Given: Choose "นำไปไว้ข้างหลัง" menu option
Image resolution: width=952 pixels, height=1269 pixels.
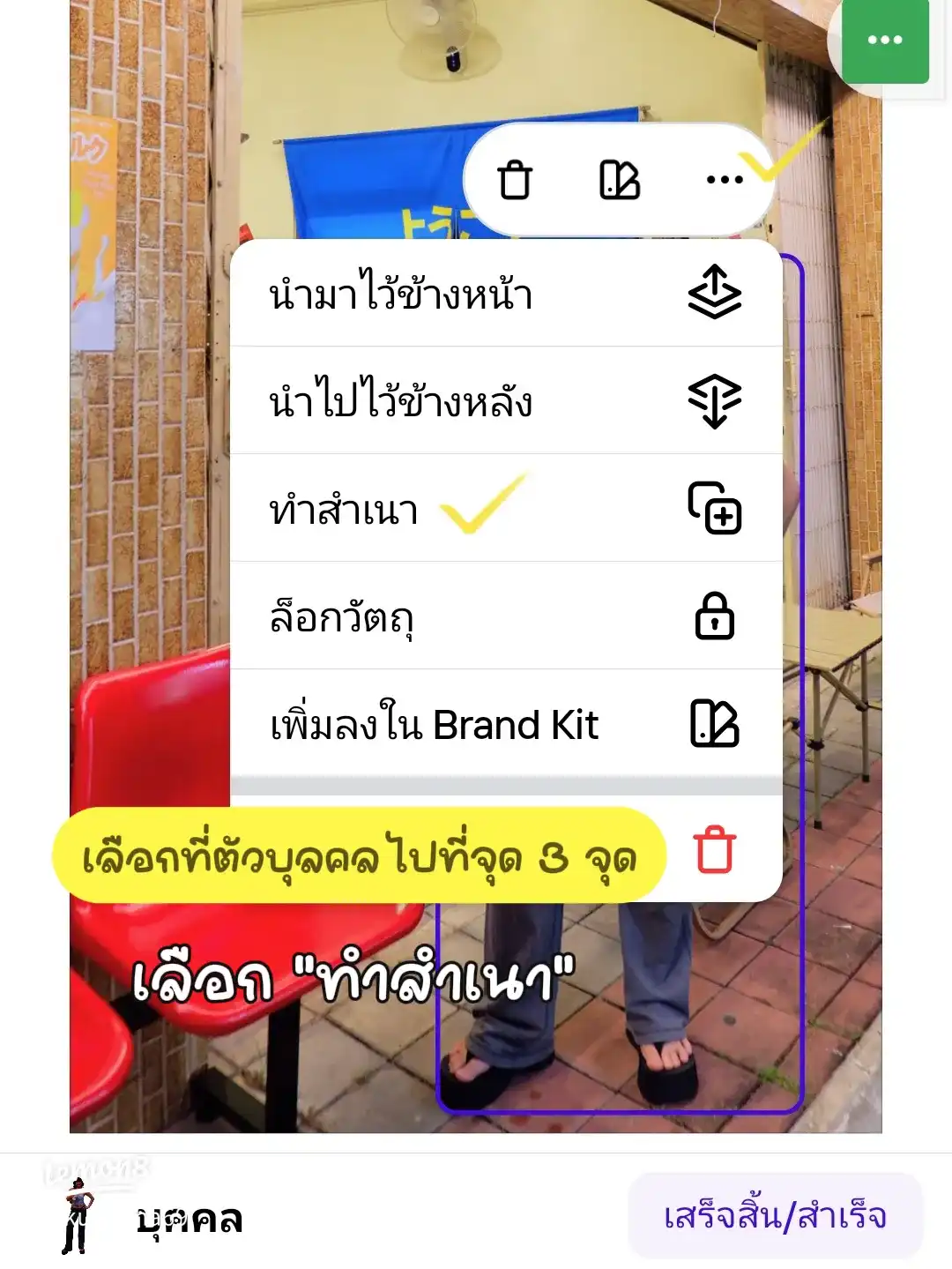Looking at the screenshot, I should coord(401,402).
